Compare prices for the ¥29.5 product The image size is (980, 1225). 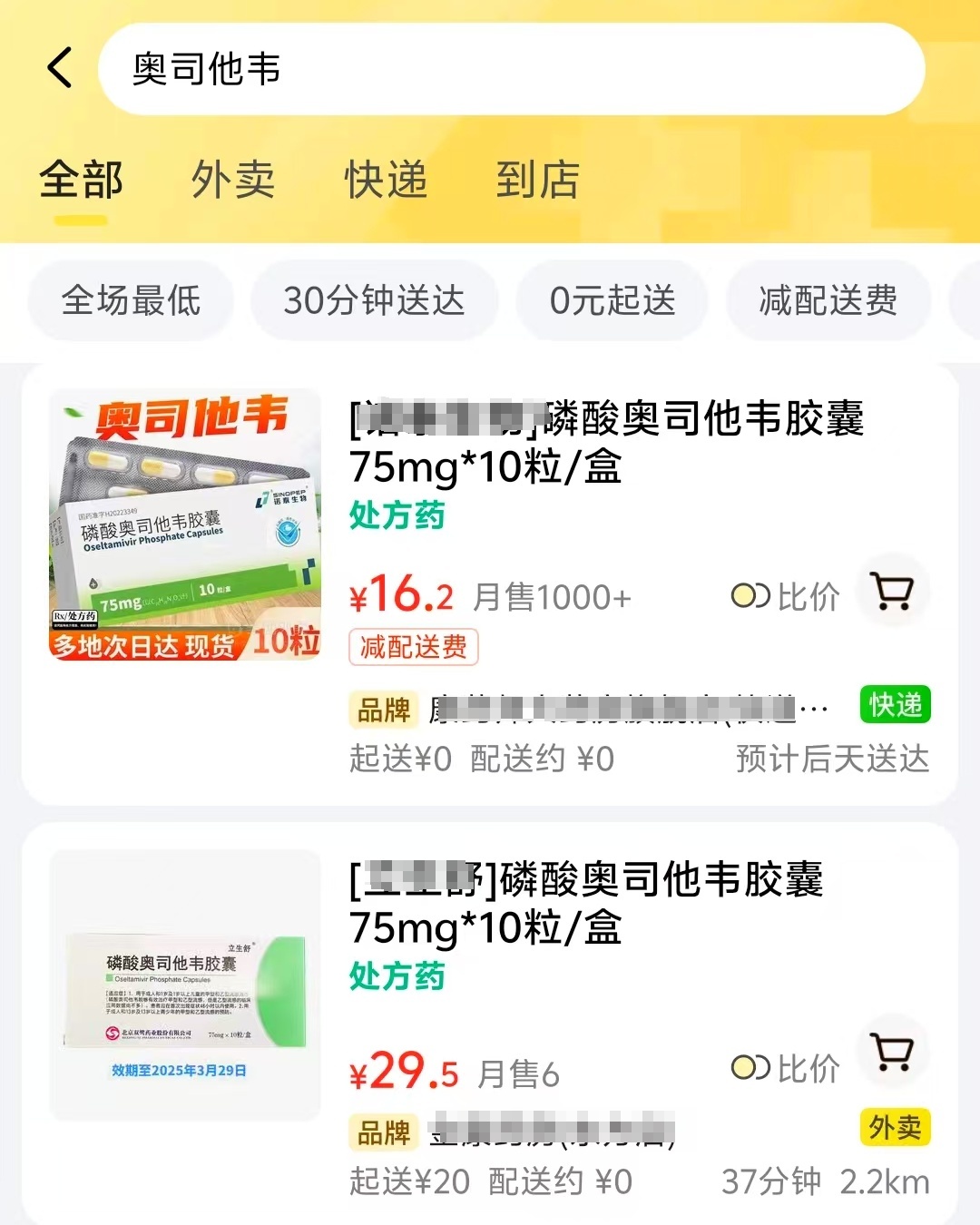pyautogui.click(x=786, y=1068)
